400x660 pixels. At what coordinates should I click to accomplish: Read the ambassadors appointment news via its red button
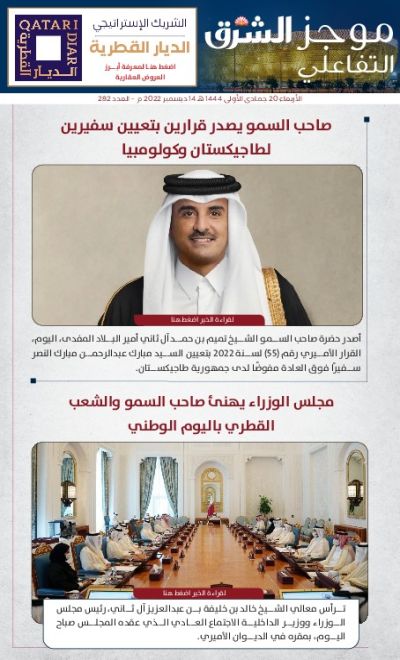pyautogui.click(x=199, y=320)
